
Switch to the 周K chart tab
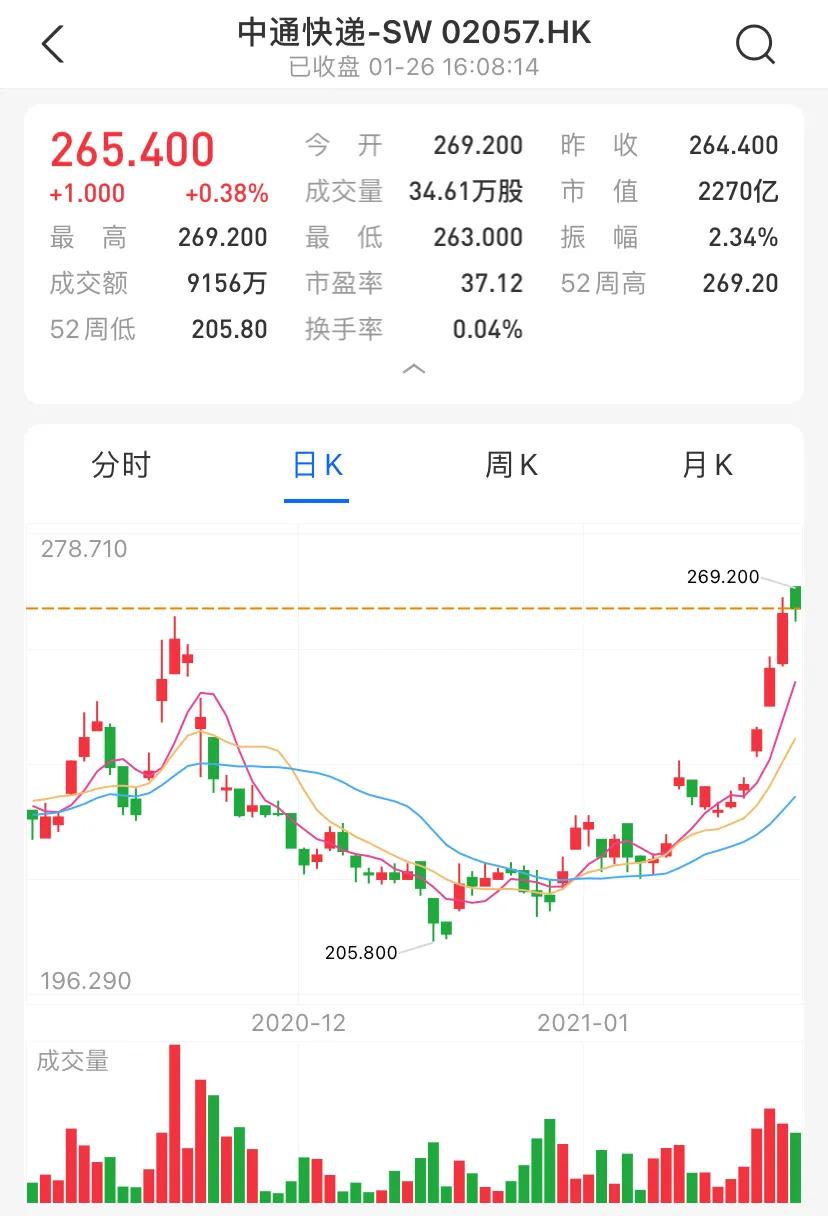pos(511,465)
